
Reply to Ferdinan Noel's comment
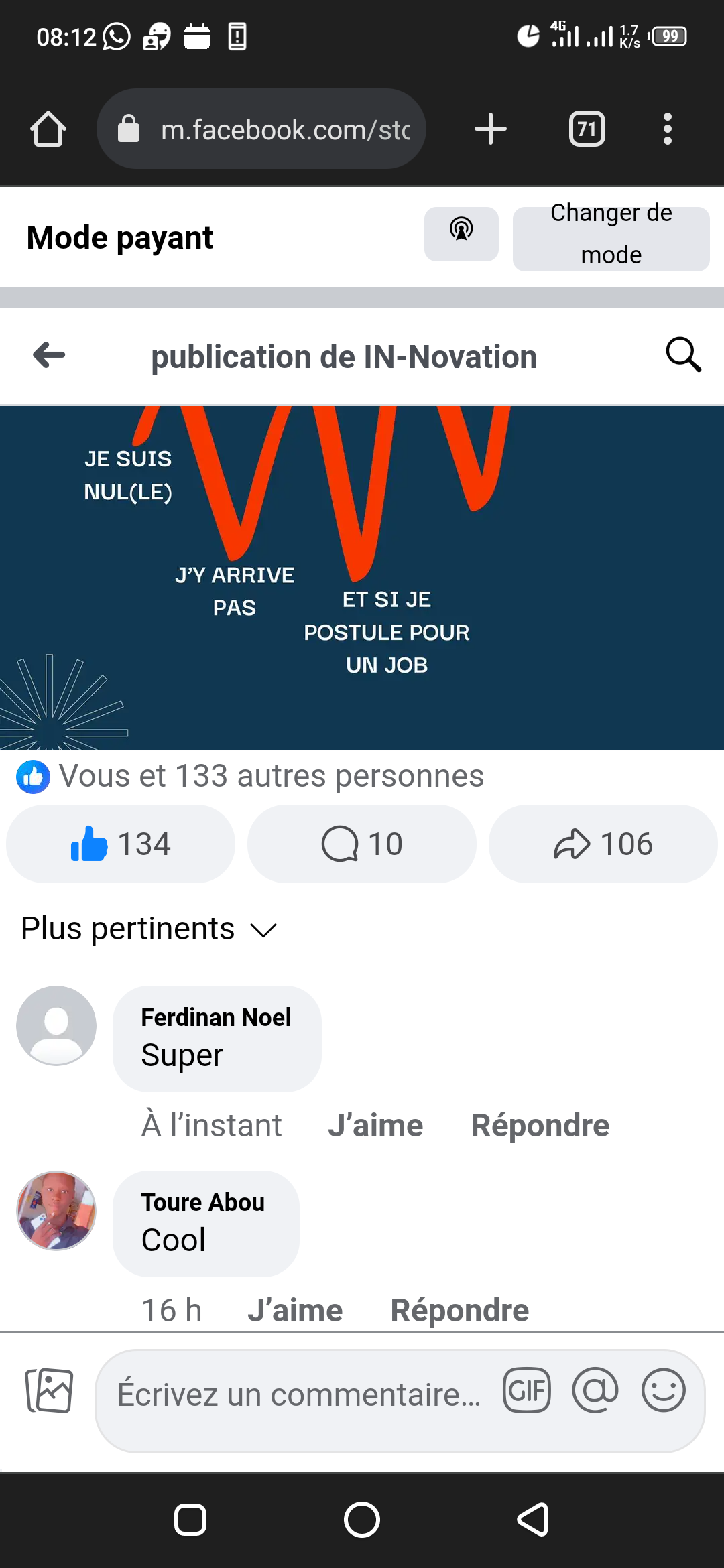pos(540,1126)
